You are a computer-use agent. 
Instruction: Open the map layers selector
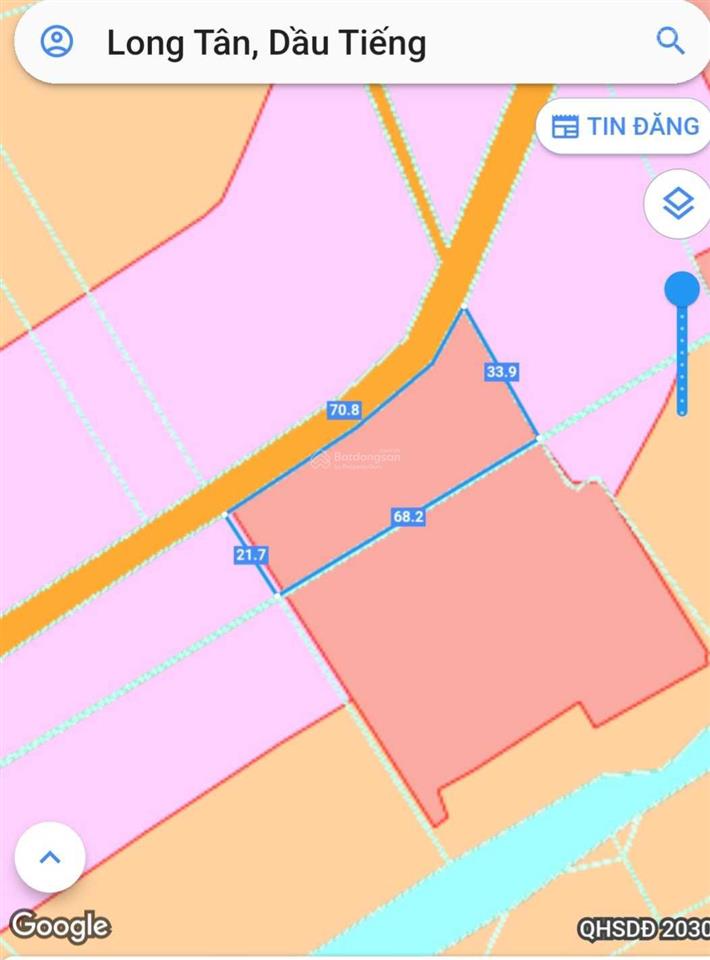click(x=679, y=205)
